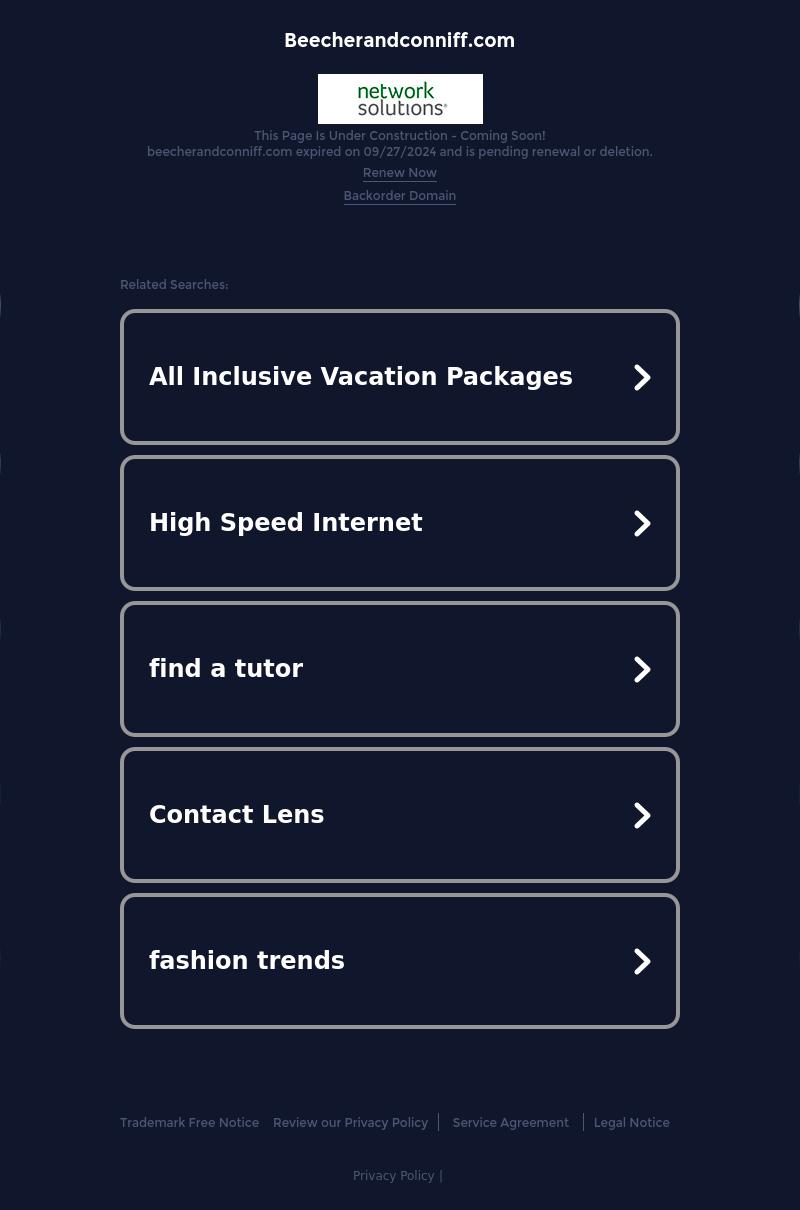
Task: Choose the Contact Lens related search
Action: click(399, 815)
